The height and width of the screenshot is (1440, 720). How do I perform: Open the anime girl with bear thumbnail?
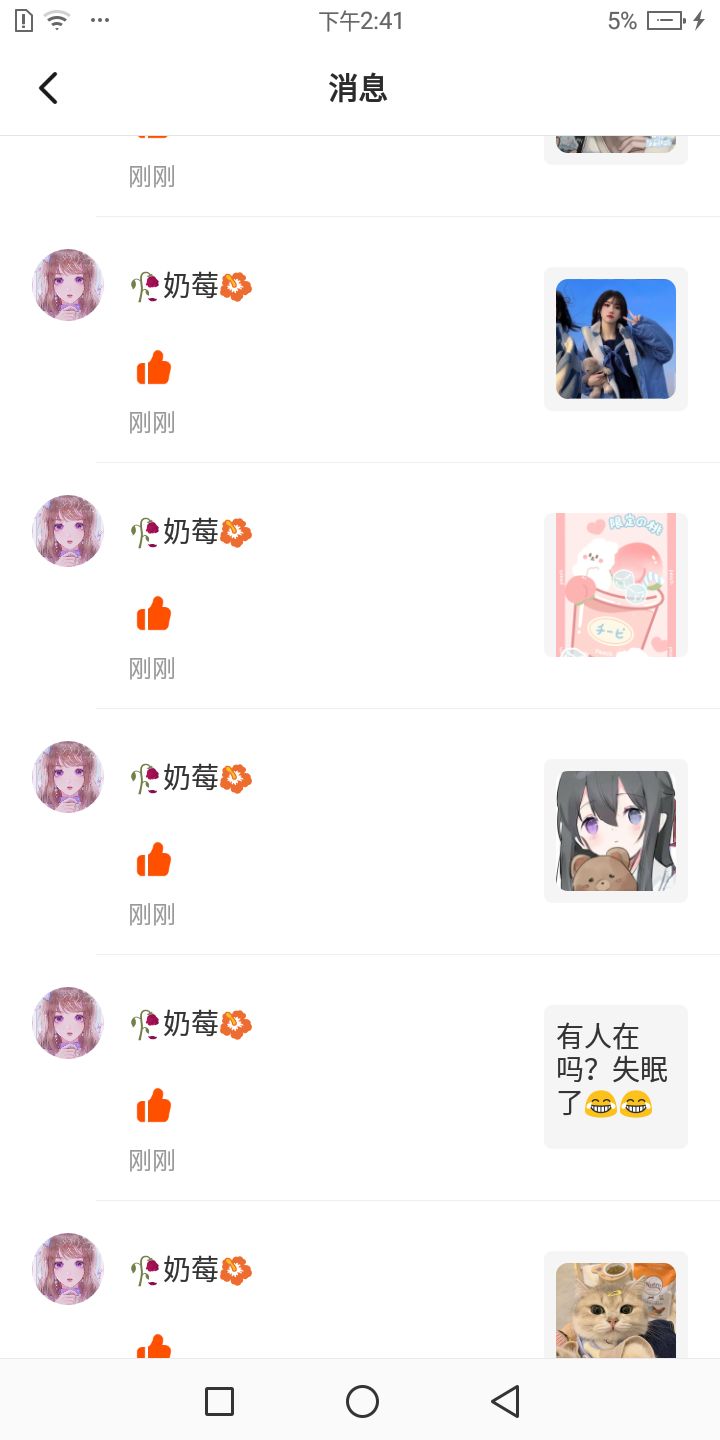[616, 831]
